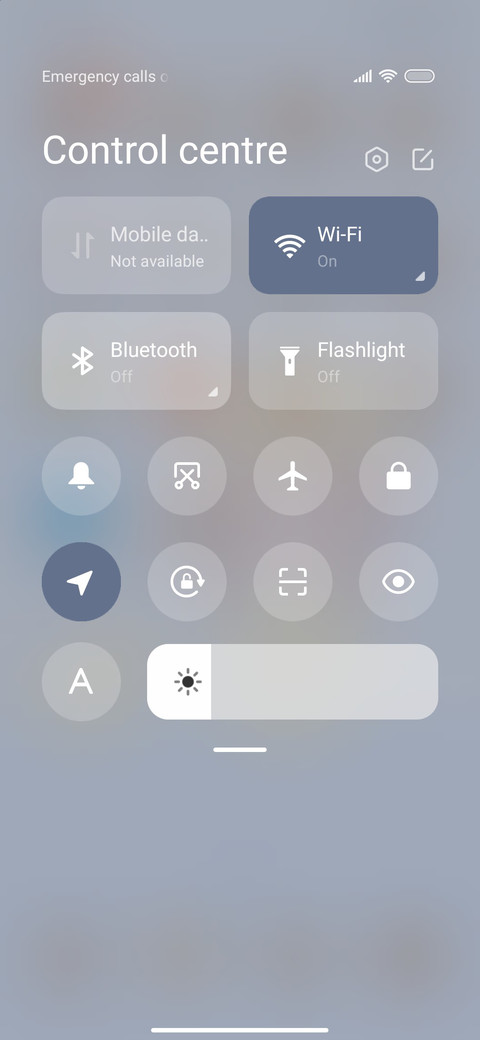Open the scanner
The height and width of the screenshot is (1040, 480).
[293, 582]
